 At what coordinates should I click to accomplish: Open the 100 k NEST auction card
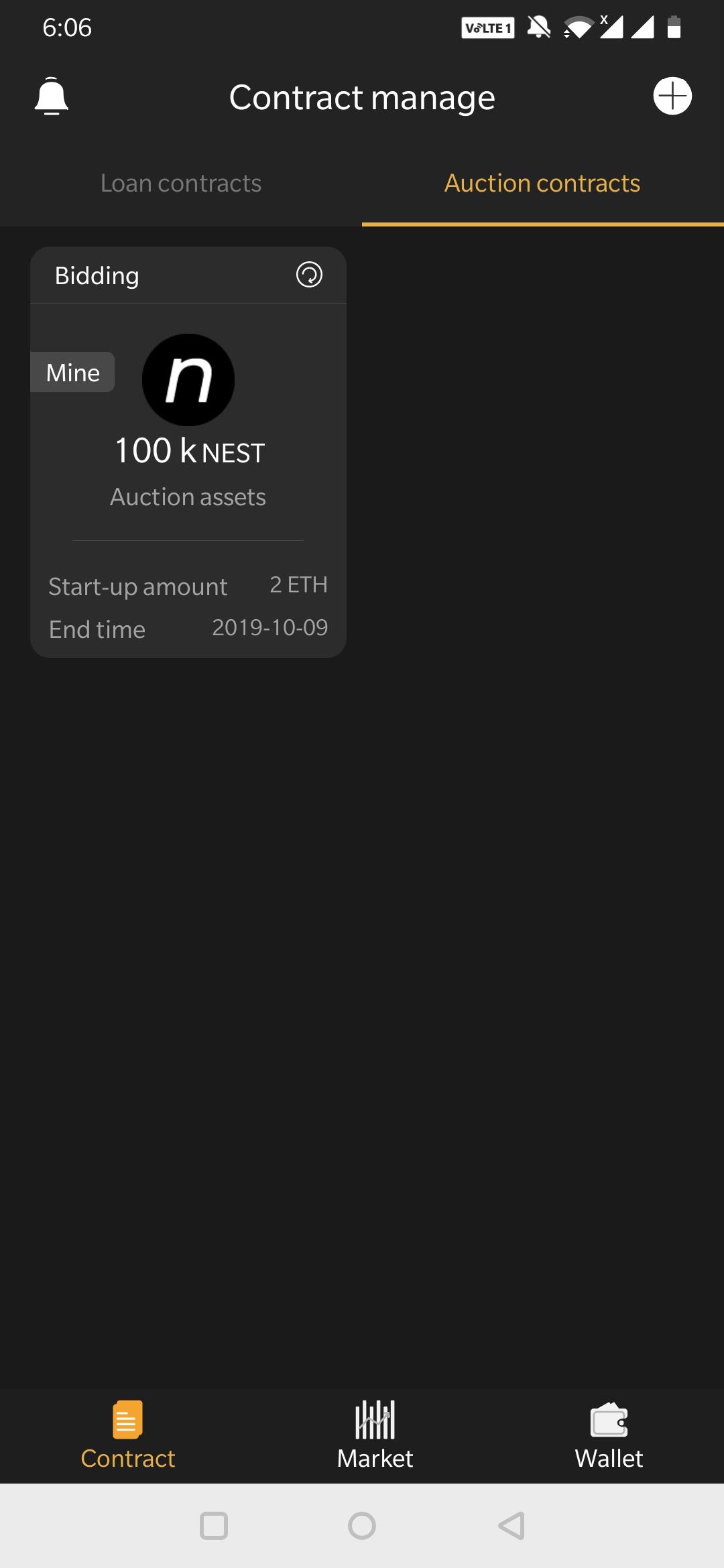pos(188,452)
